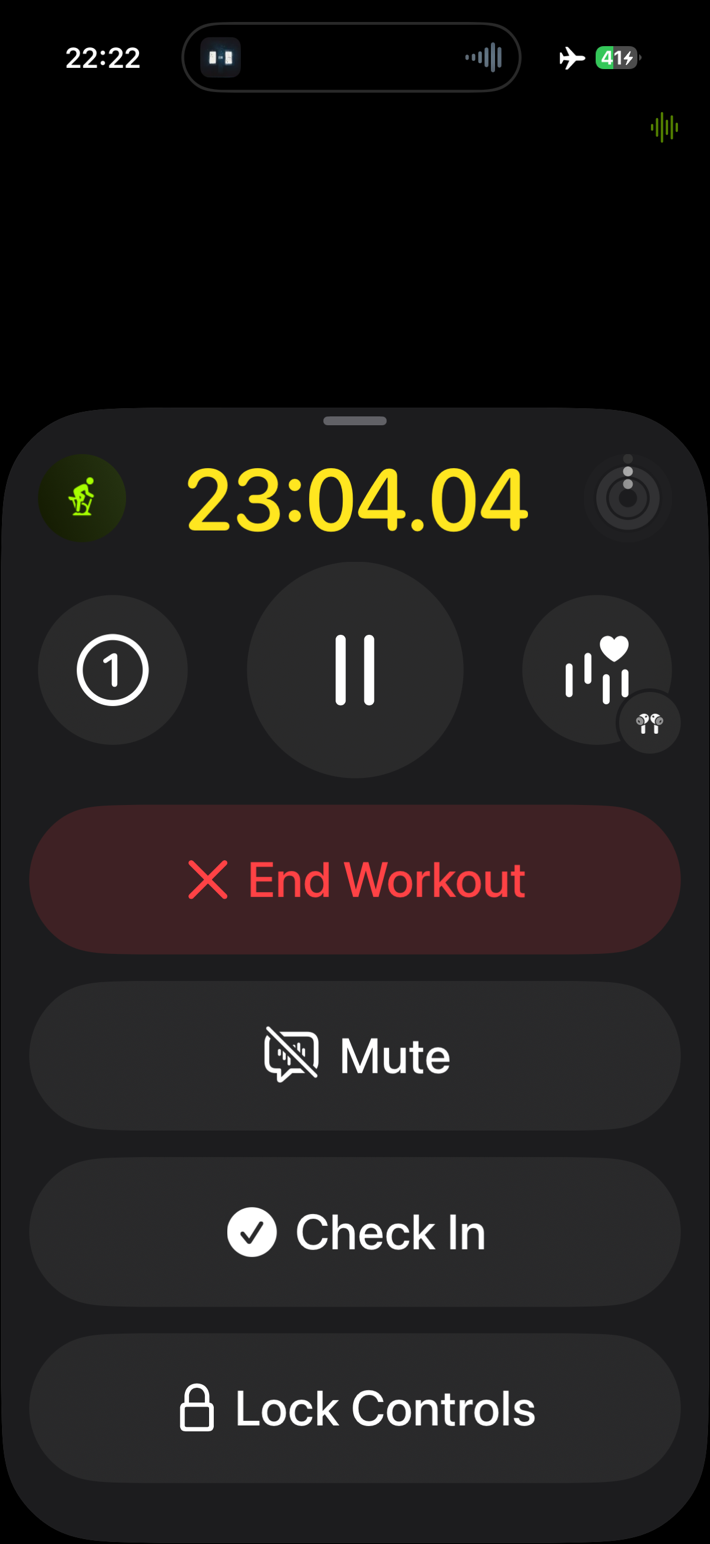Lock Controls on the workout screen
Image resolution: width=710 pixels, height=1544 pixels.
[355, 1408]
